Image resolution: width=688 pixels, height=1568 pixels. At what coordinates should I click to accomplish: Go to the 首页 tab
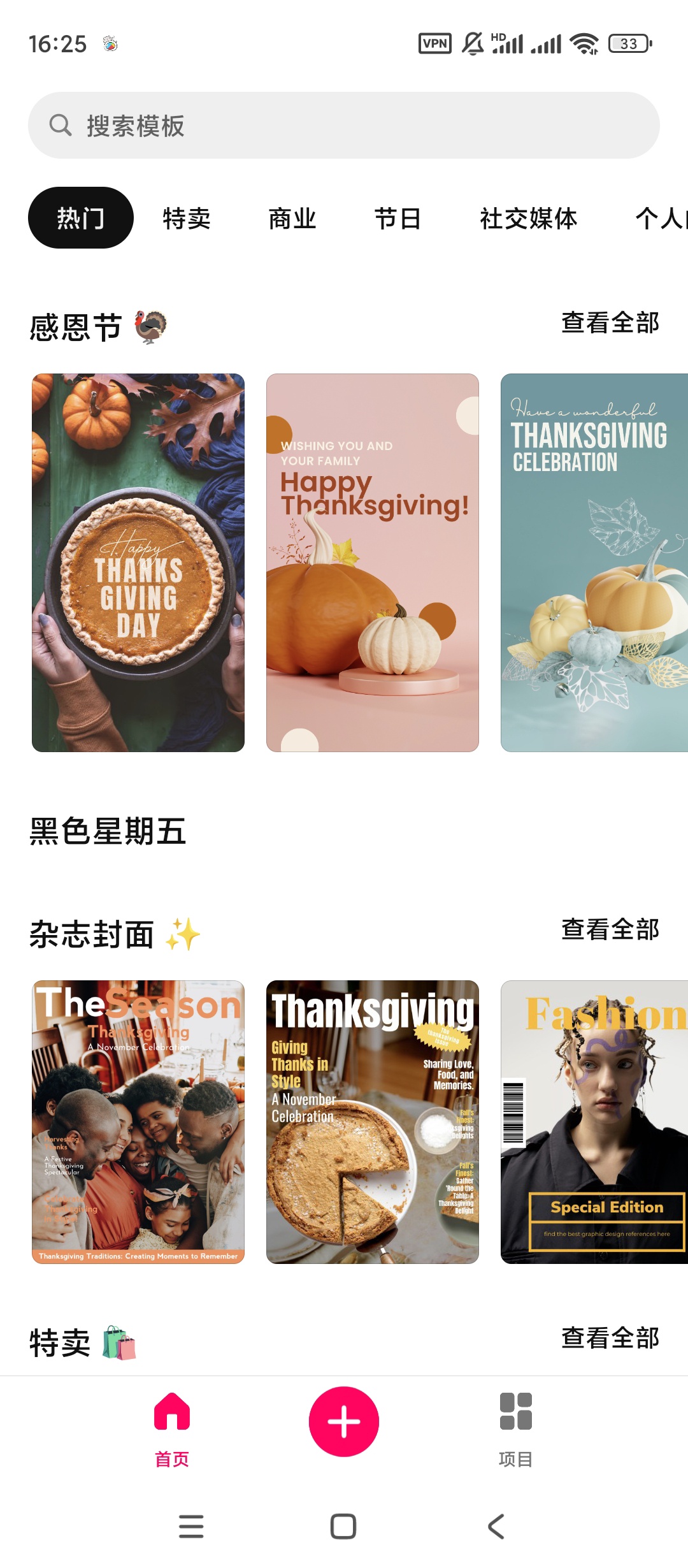(x=172, y=1429)
